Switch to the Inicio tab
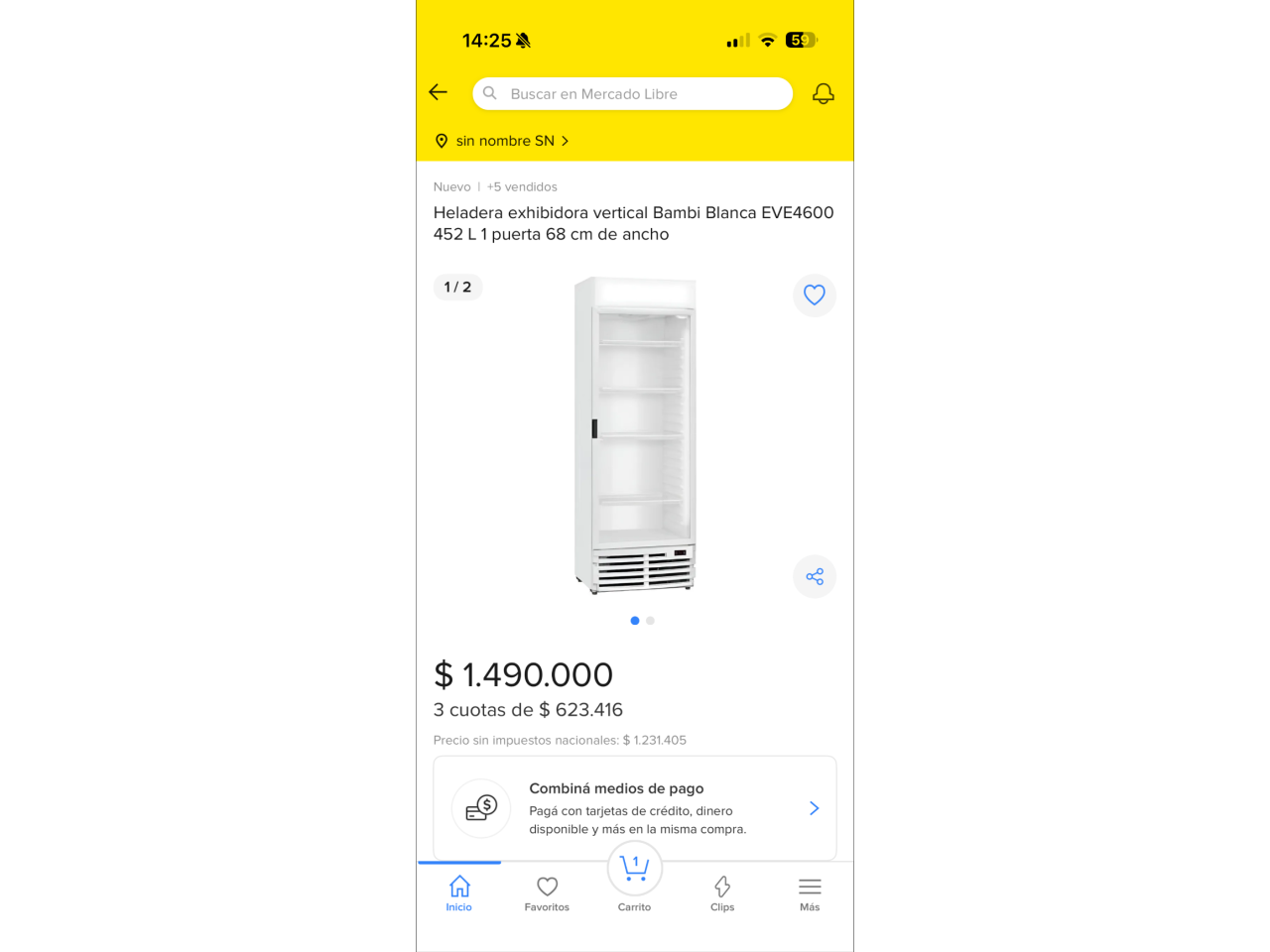This screenshot has width=1270, height=952. 459,892
